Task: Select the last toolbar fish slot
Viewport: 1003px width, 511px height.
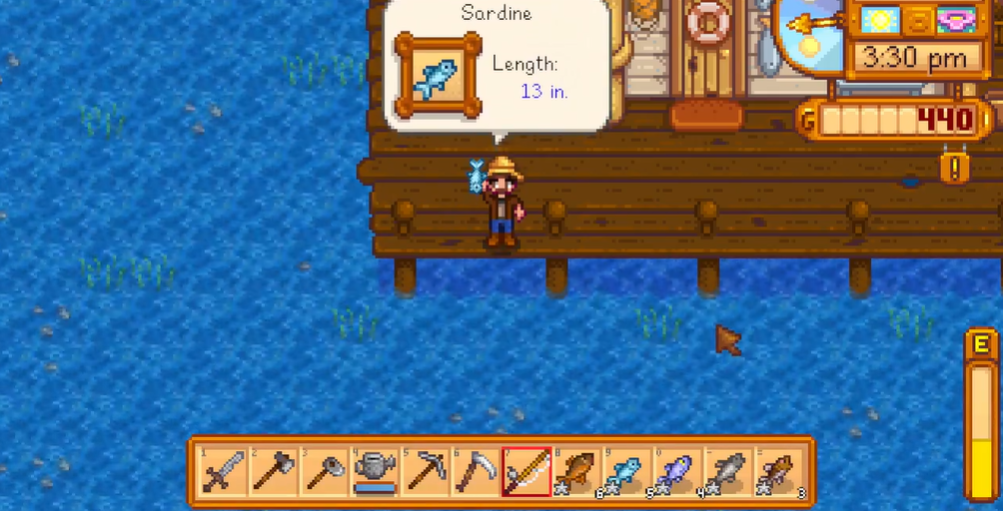Action: (x=779, y=471)
